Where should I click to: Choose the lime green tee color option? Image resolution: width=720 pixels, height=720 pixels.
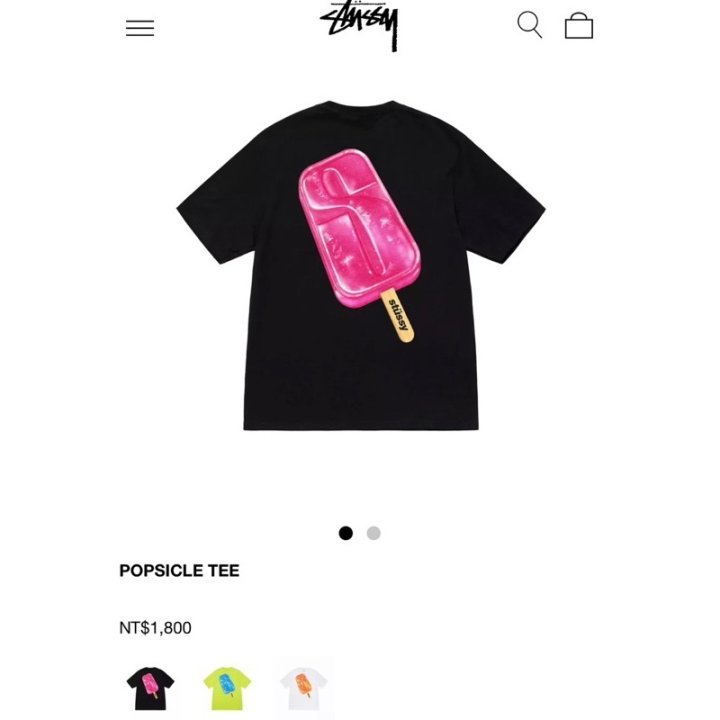[227, 688]
